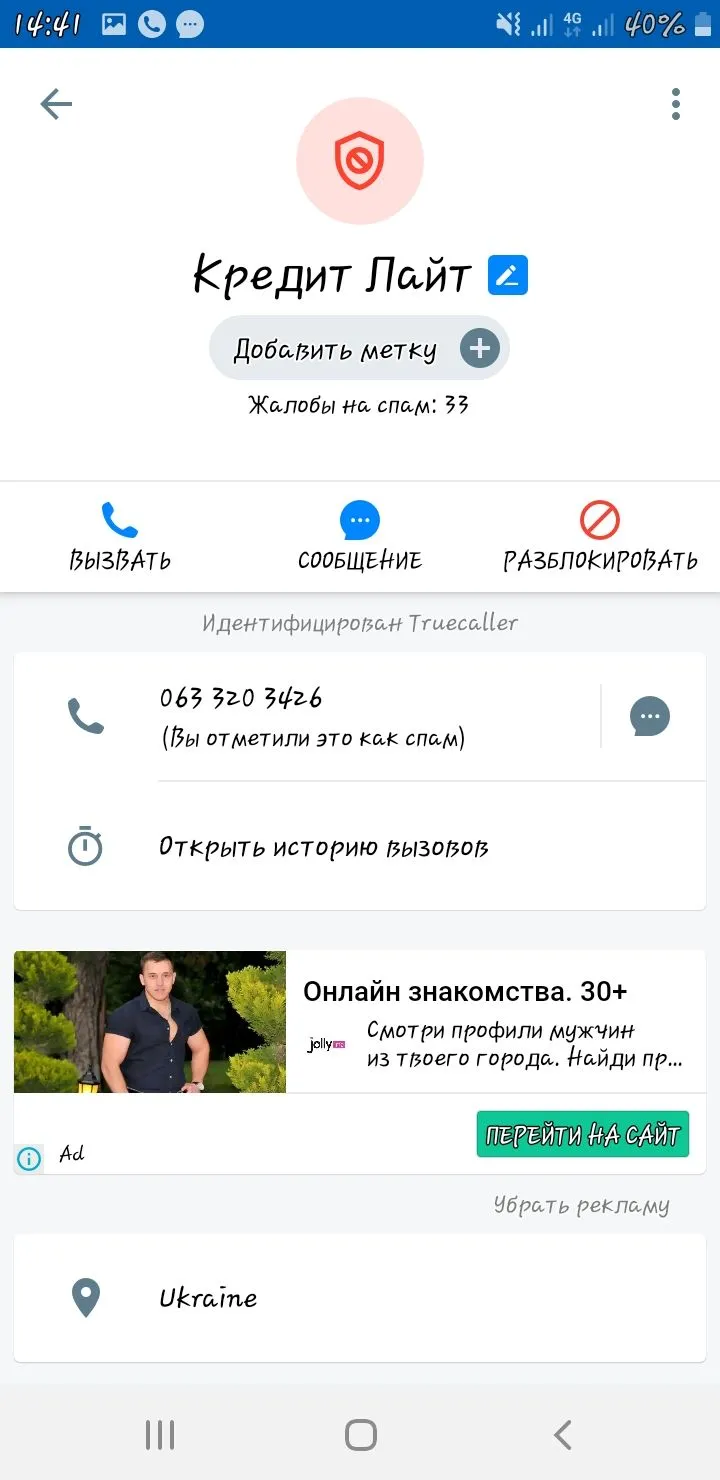Unblock the number with Разблокировать
The image size is (720, 1480).
[600, 537]
